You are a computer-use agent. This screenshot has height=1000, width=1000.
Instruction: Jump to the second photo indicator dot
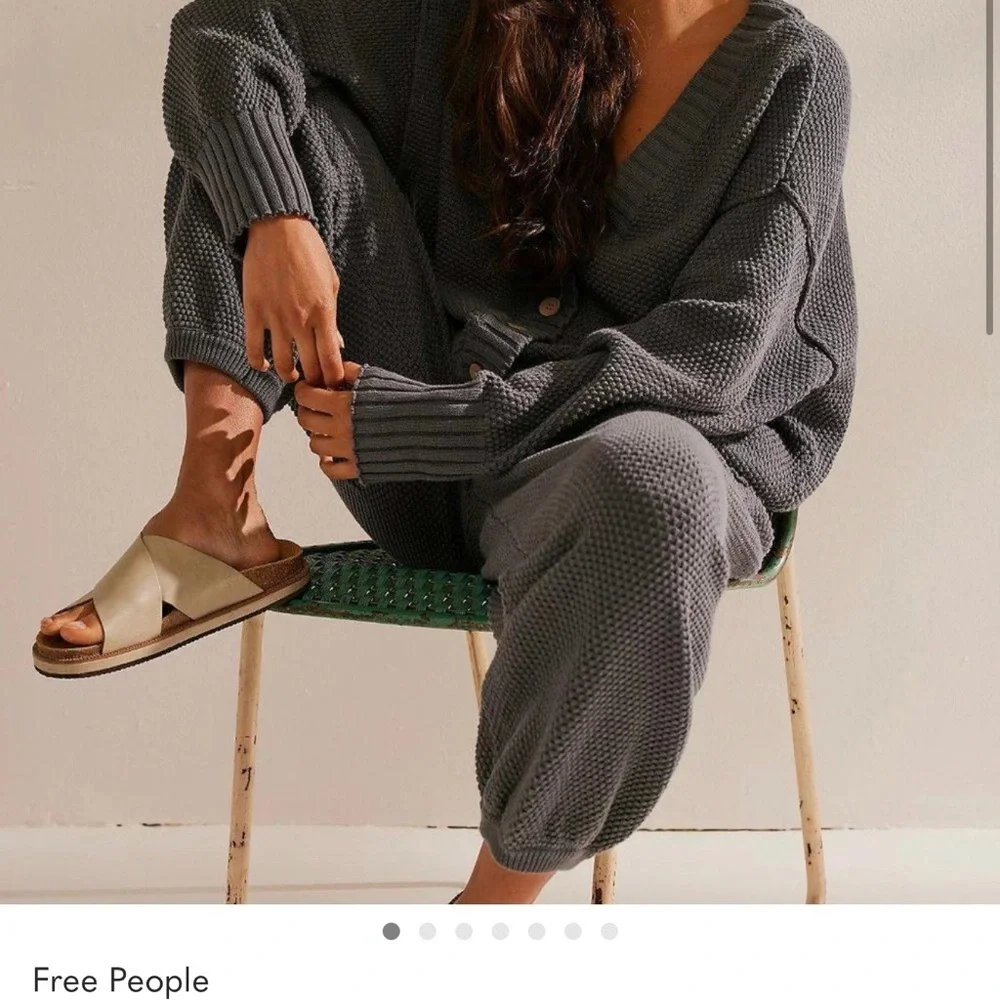(x=427, y=931)
